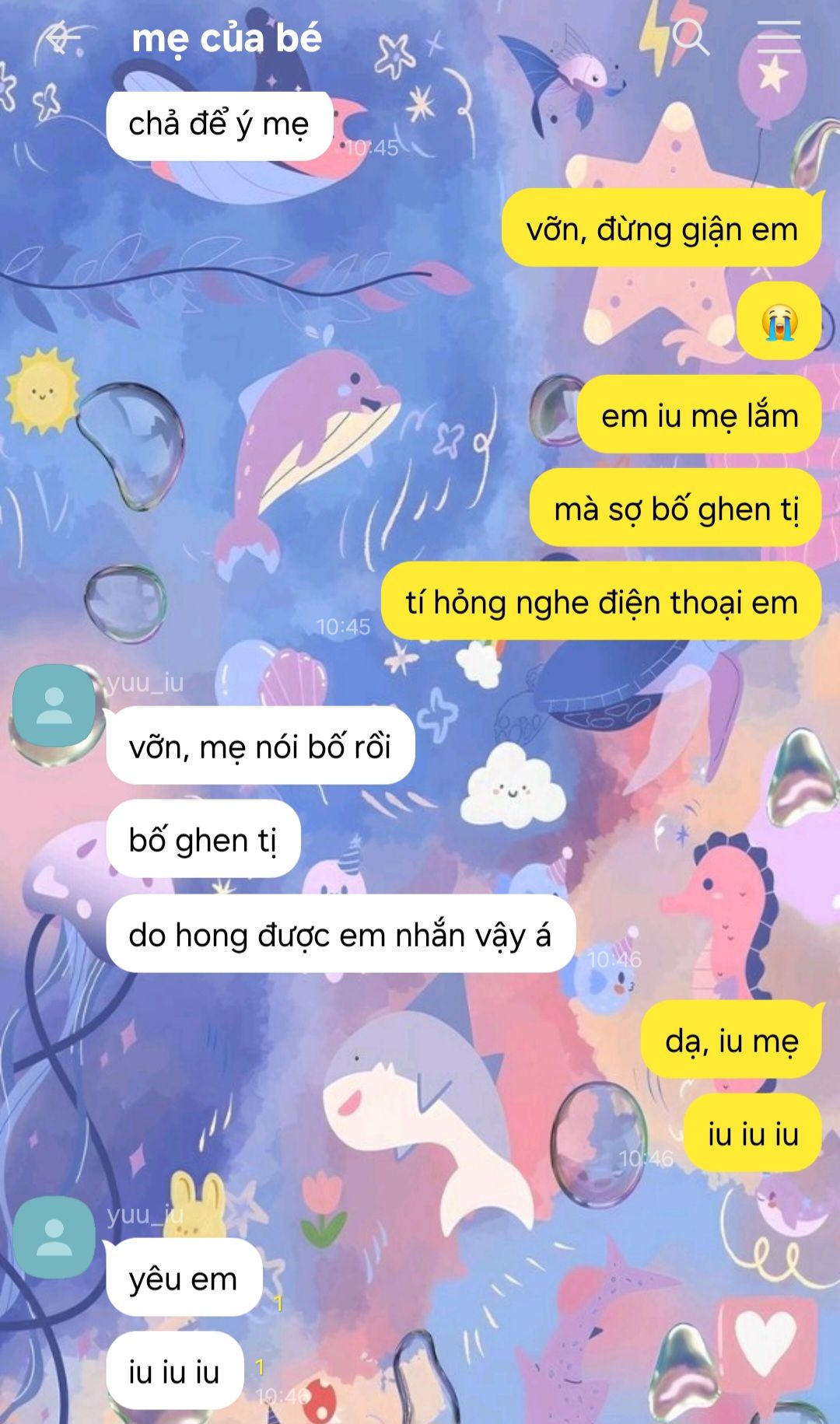Go back from the mẹ của bé chat

point(62,37)
